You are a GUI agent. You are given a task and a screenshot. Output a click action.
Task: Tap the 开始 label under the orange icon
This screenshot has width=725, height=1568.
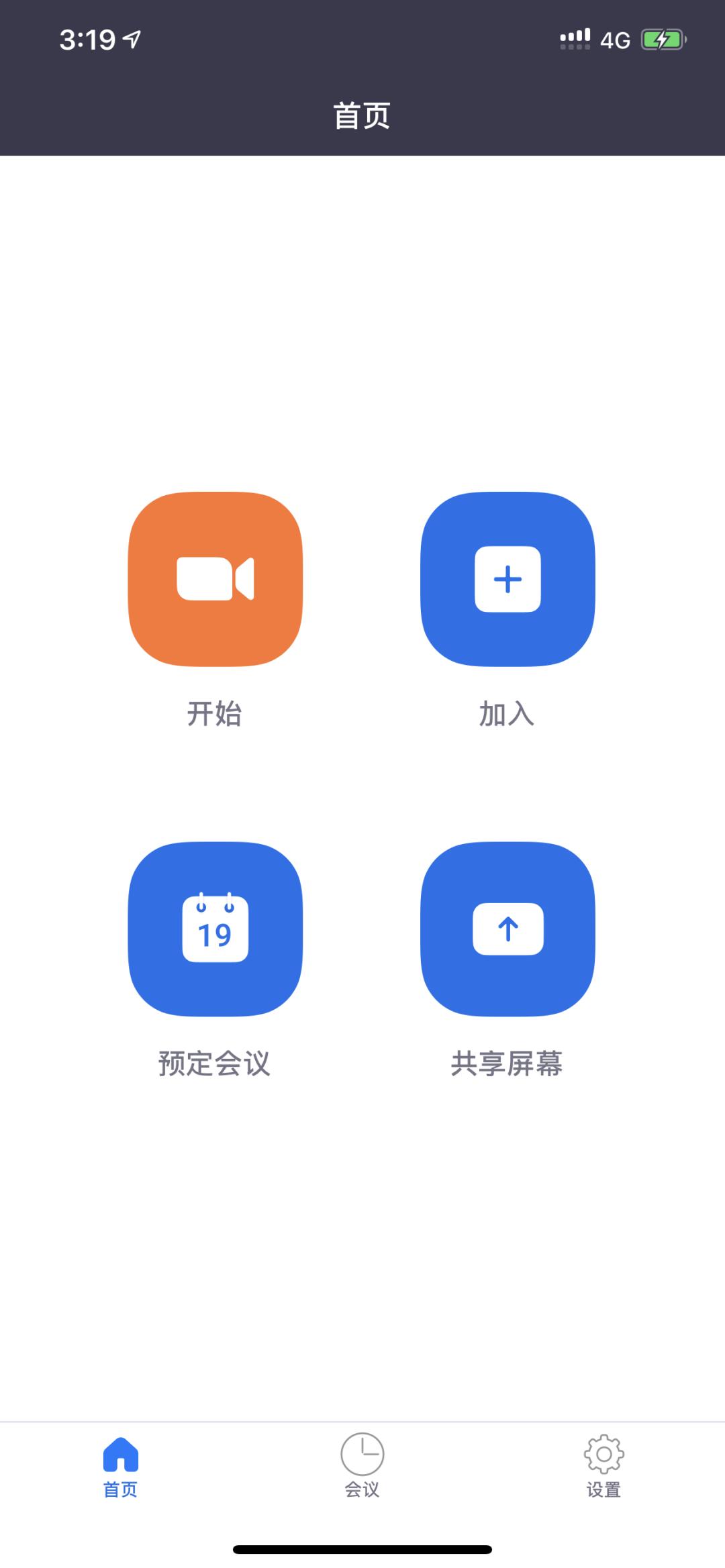tap(215, 715)
